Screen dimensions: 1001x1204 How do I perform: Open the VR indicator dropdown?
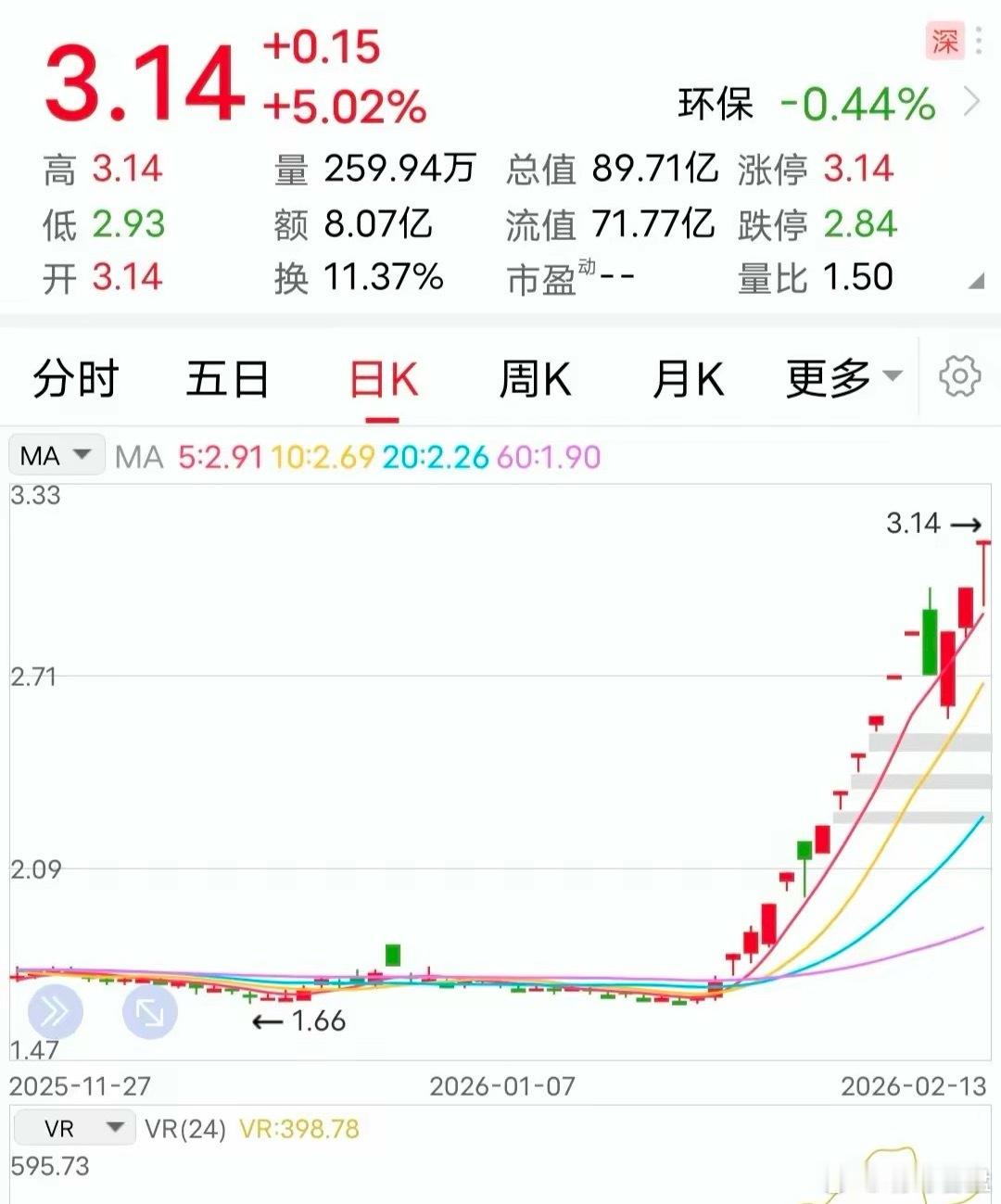click(x=73, y=1128)
